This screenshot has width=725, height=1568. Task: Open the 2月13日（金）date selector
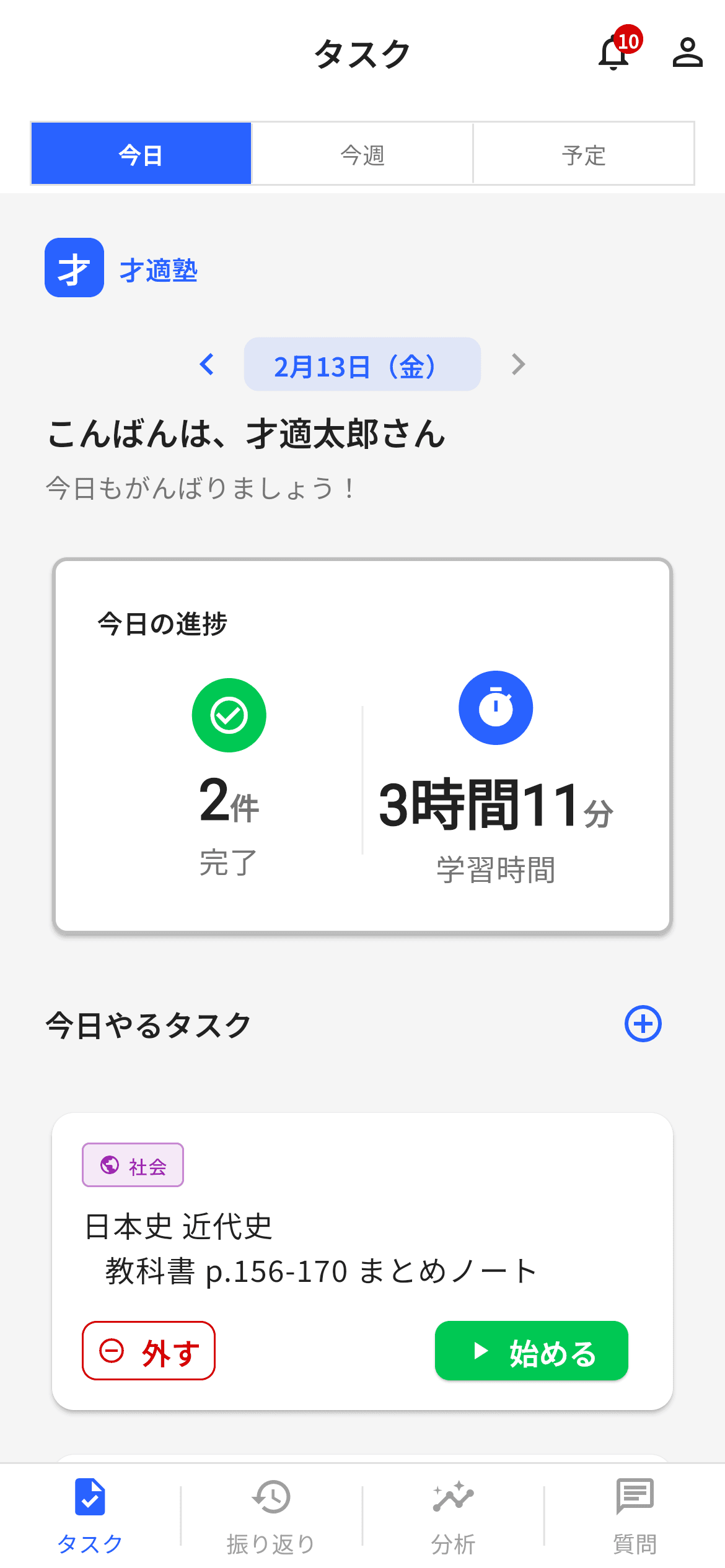362,365
